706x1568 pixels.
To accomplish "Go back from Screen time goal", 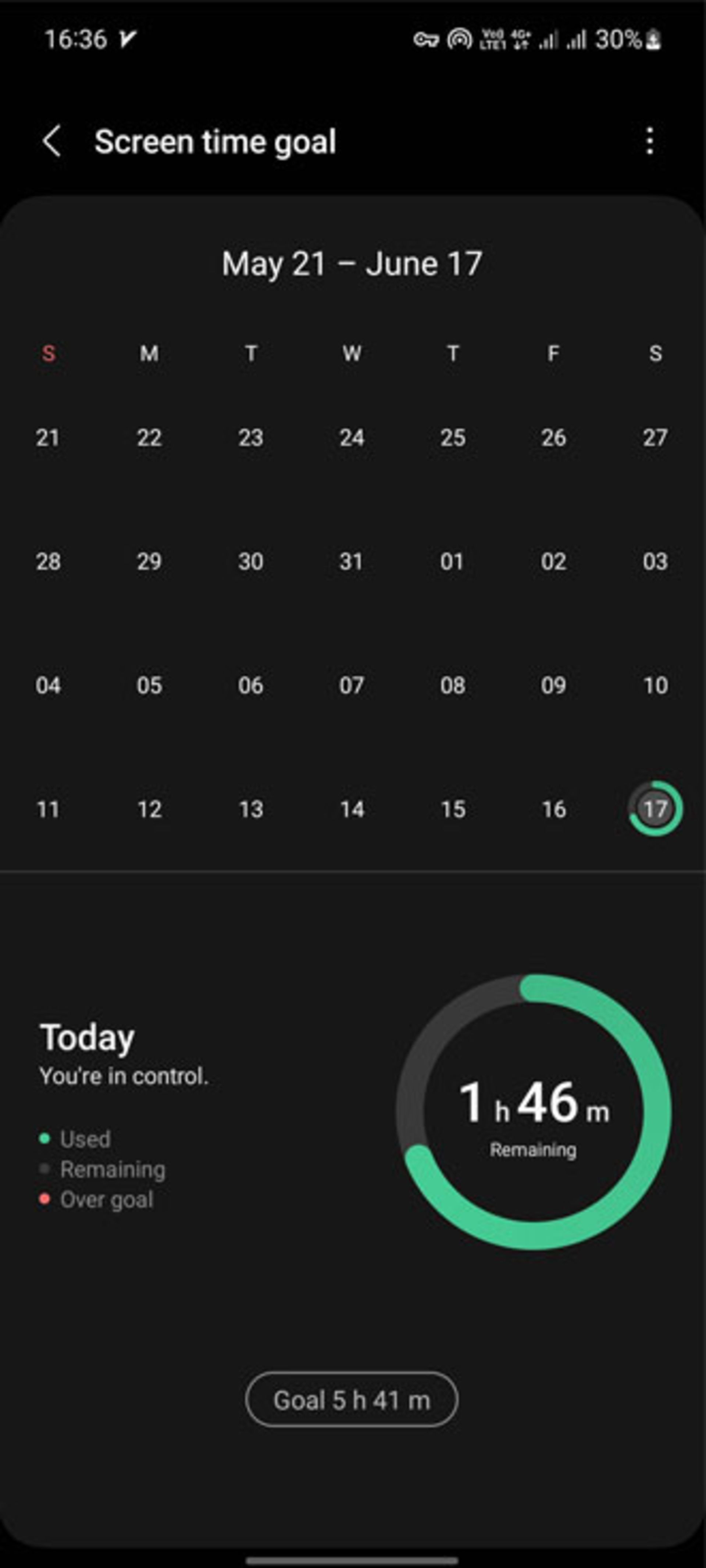I will 52,141.
